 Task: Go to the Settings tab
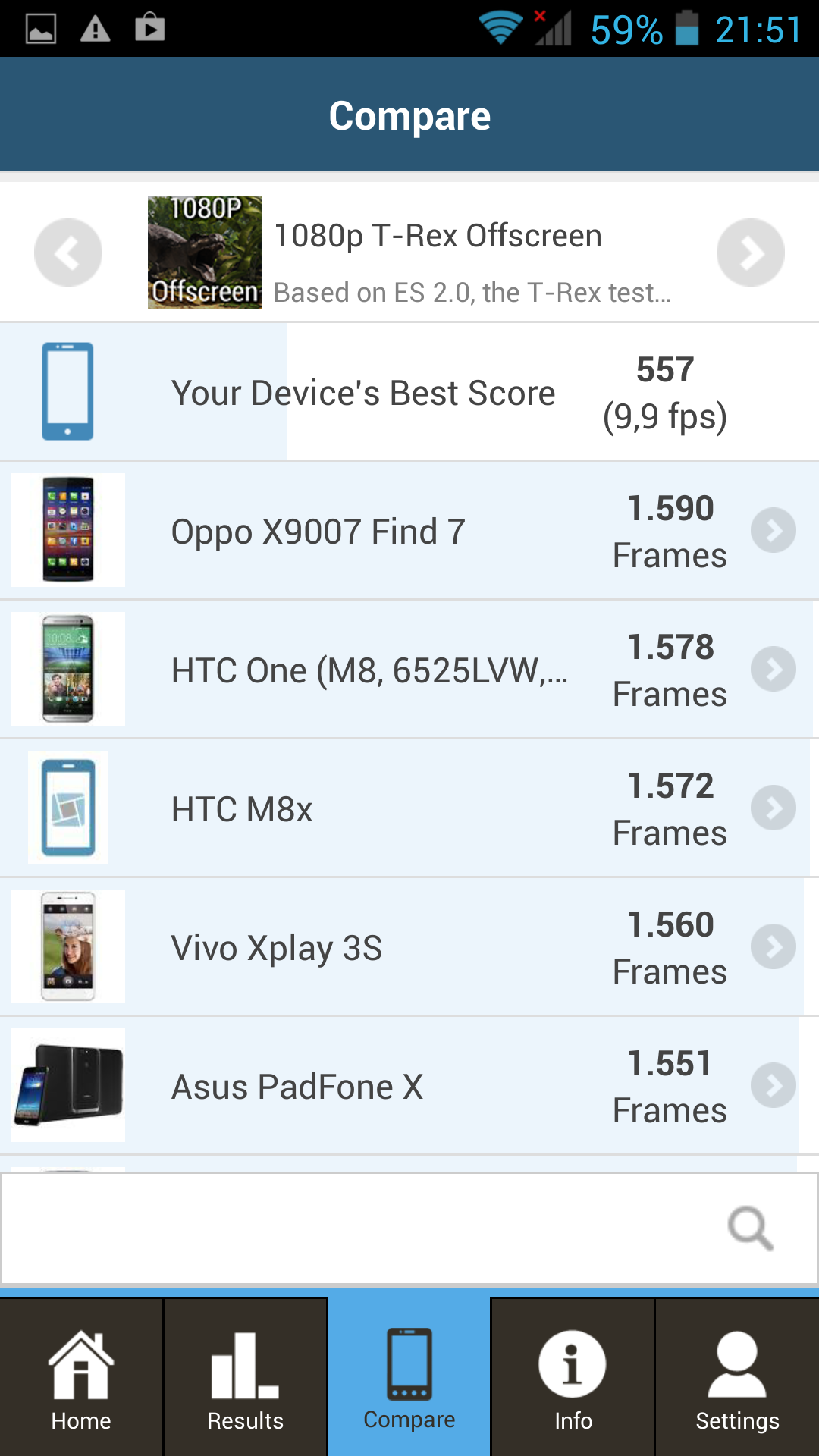737,1377
